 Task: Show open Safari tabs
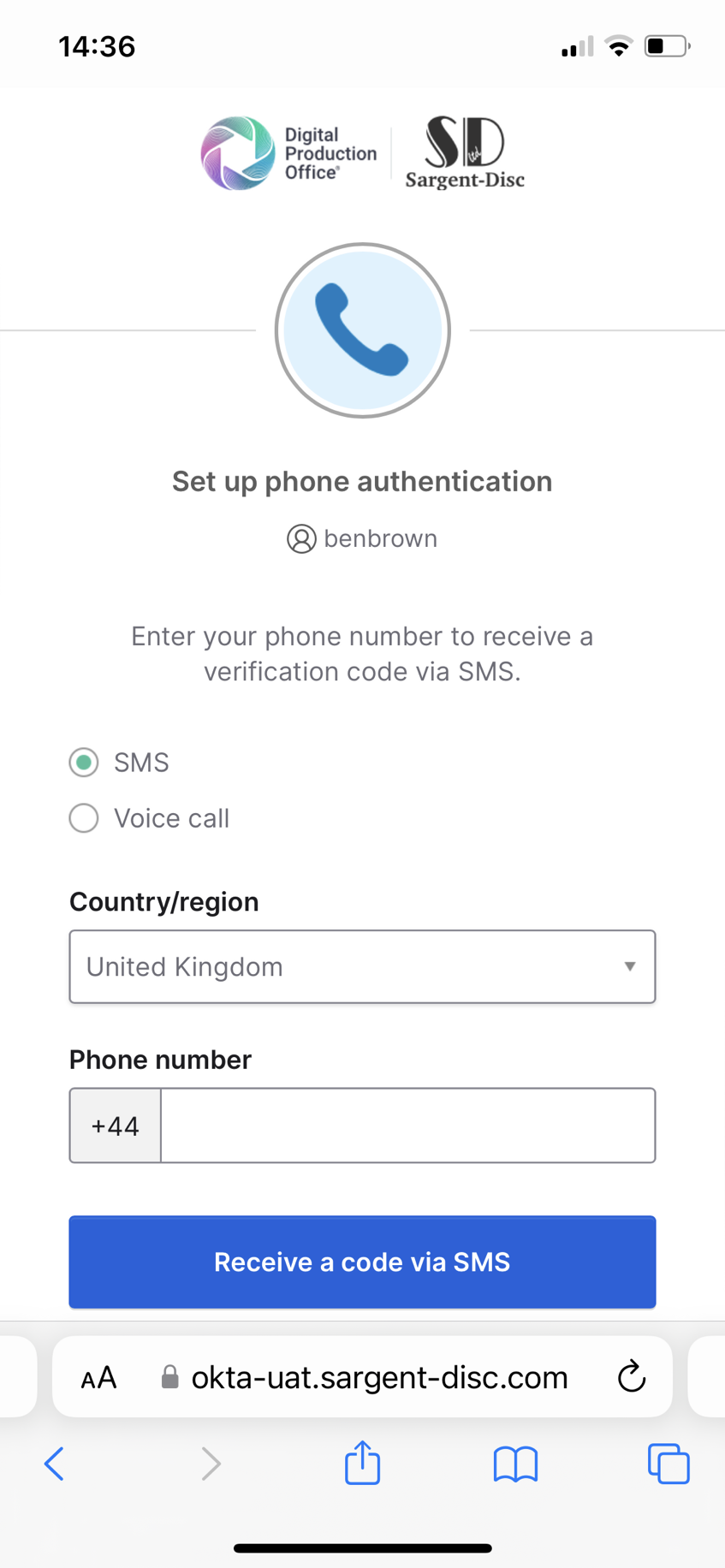click(669, 1464)
